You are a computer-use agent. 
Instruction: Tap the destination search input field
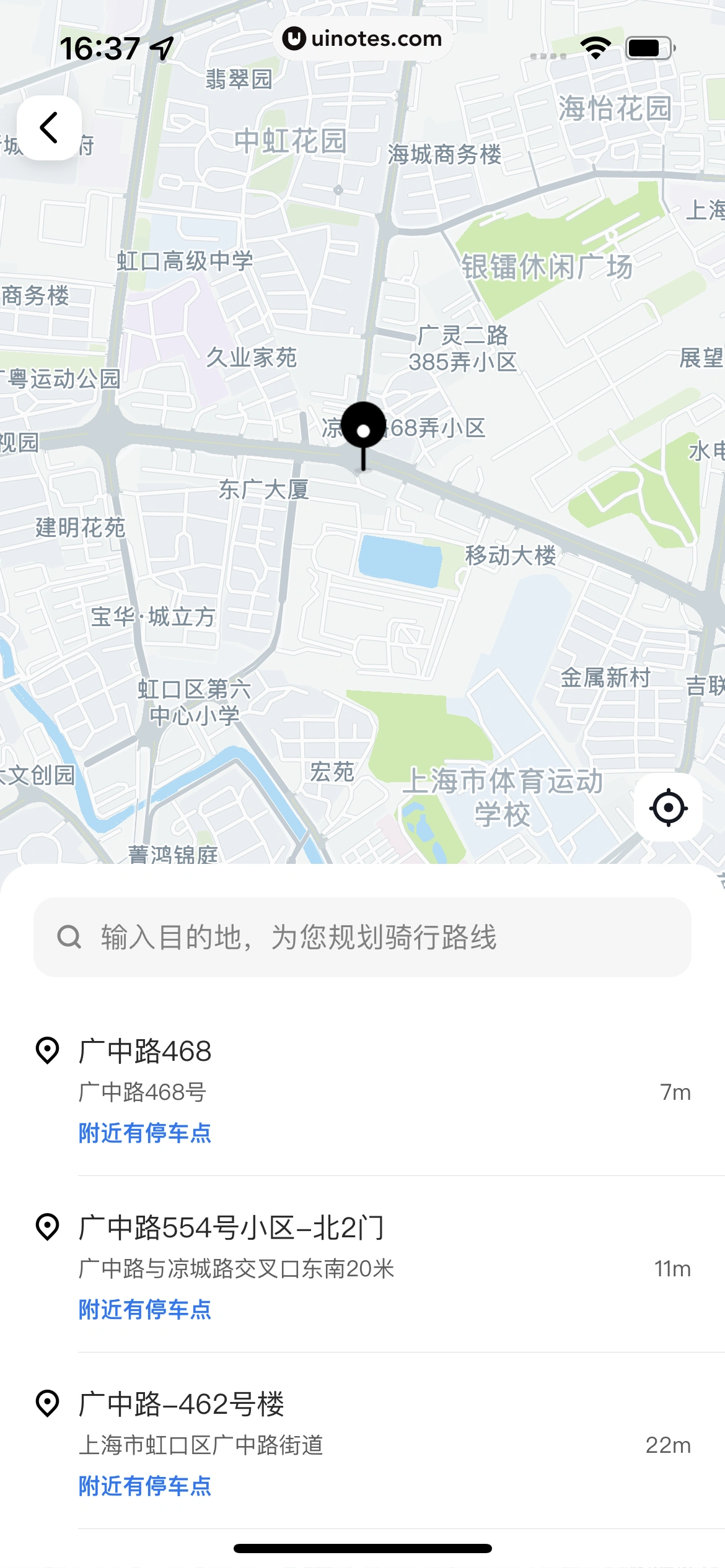(x=362, y=937)
